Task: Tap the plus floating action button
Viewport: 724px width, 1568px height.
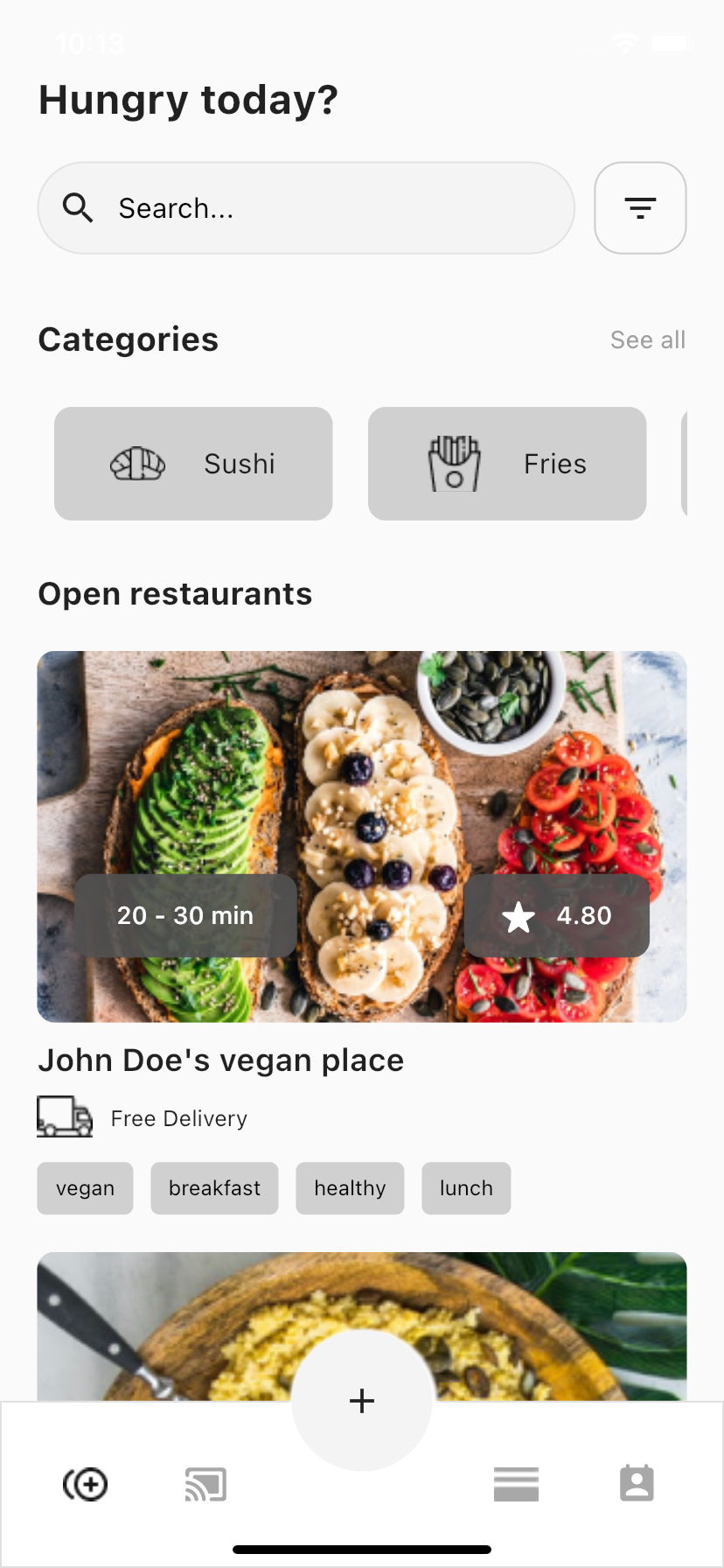Action: (x=362, y=1400)
